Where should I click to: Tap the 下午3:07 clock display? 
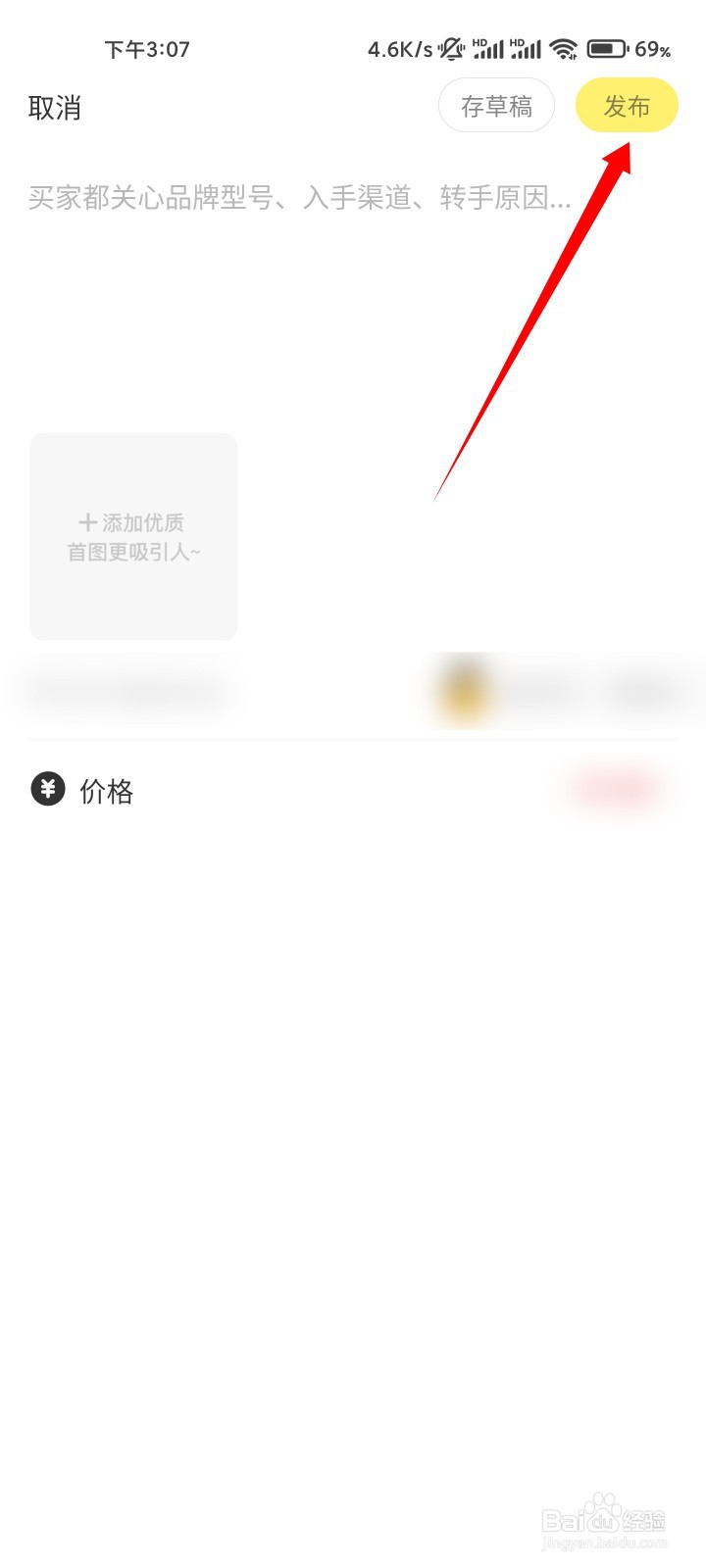coord(147,49)
